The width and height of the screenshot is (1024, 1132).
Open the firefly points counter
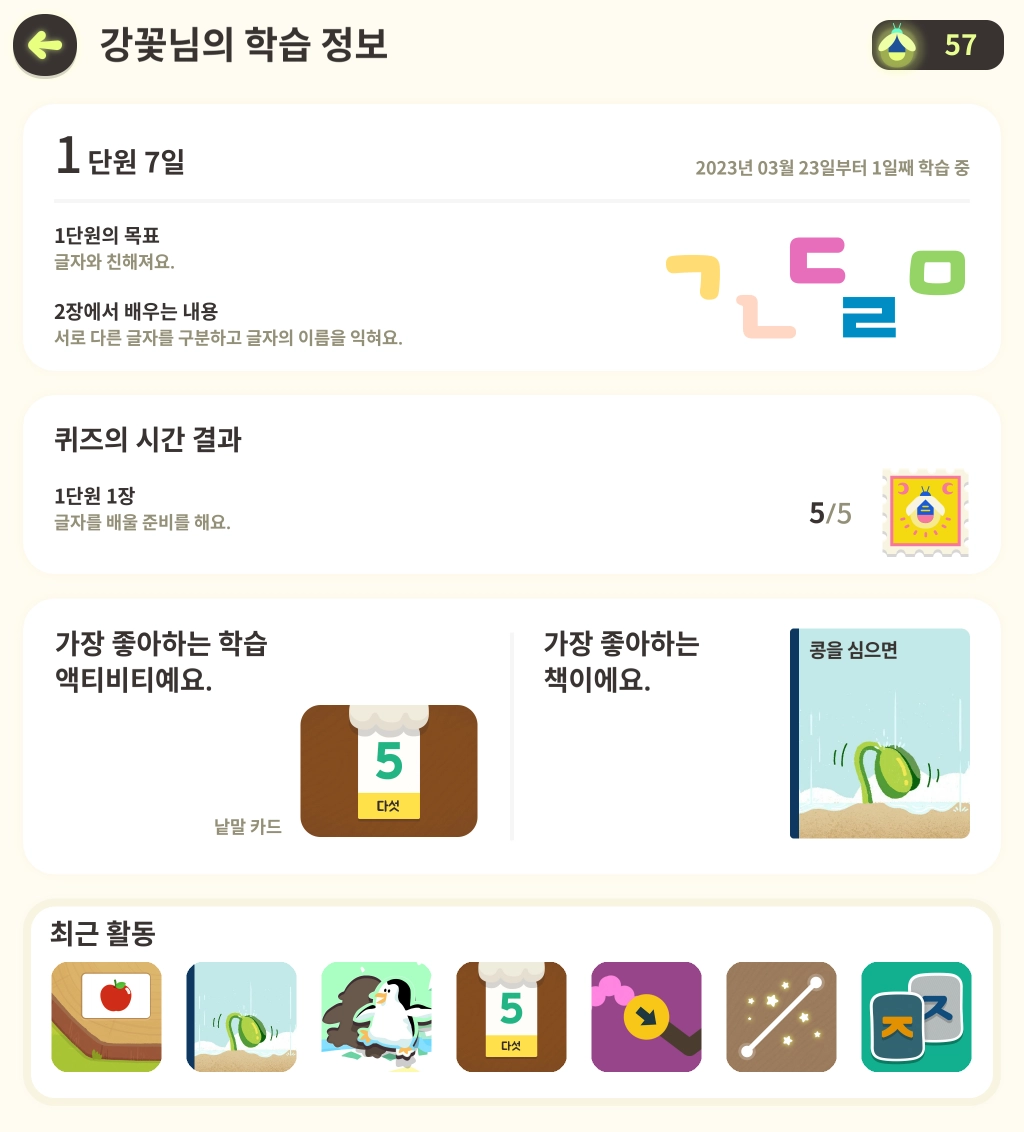point(937,45)
